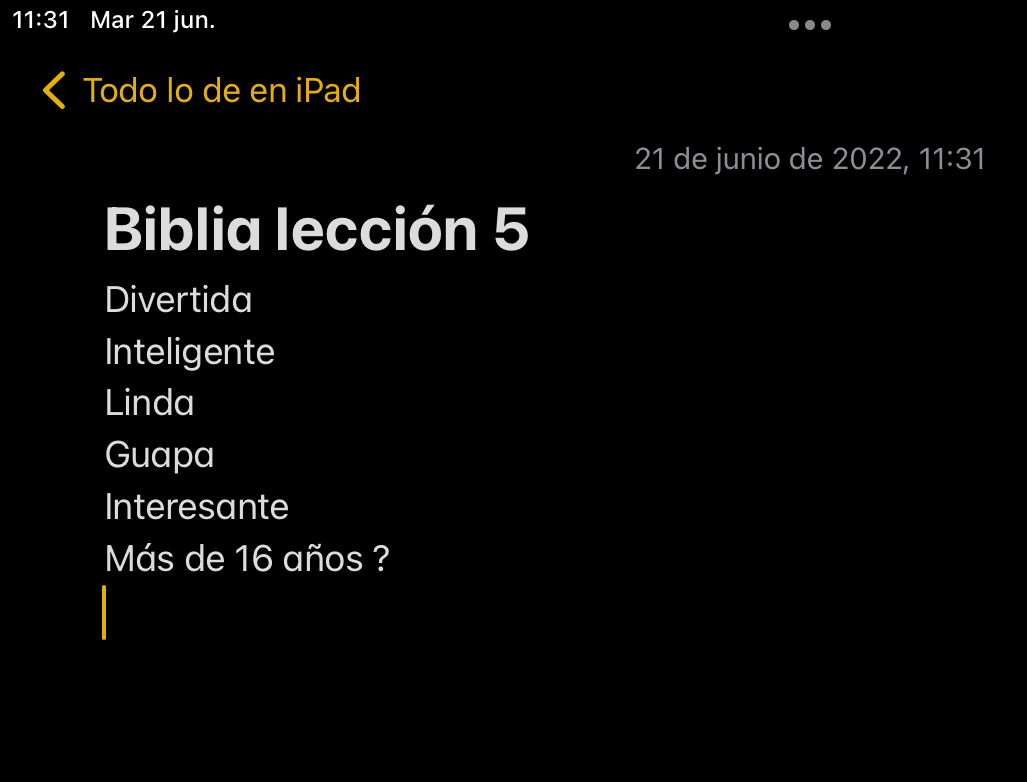The image size is (1027, 782).
Task: Open the three-dot multitasking menu
Action: (x=809, y=25)
